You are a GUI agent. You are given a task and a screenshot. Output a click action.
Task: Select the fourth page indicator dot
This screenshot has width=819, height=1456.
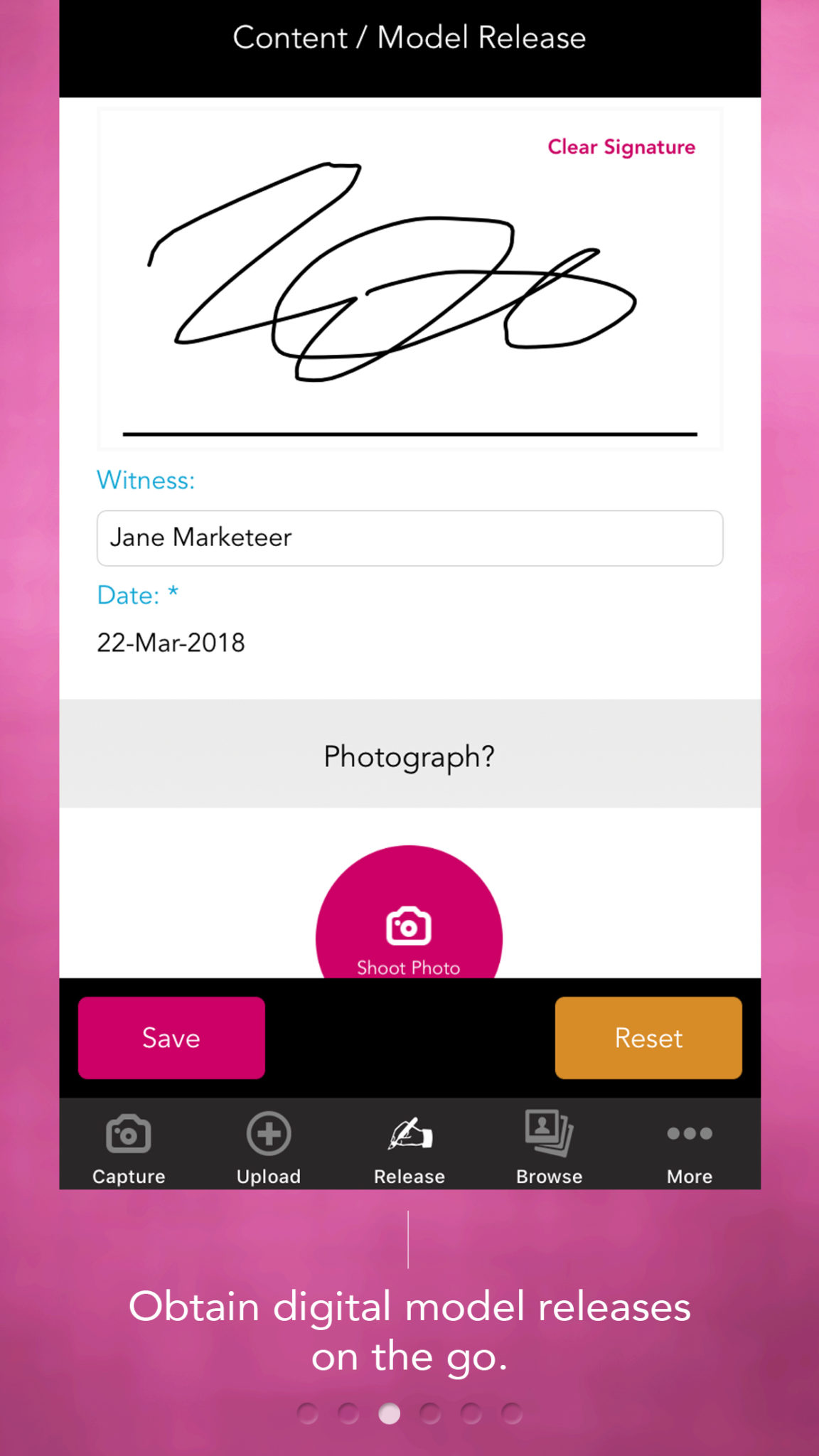430,1414
